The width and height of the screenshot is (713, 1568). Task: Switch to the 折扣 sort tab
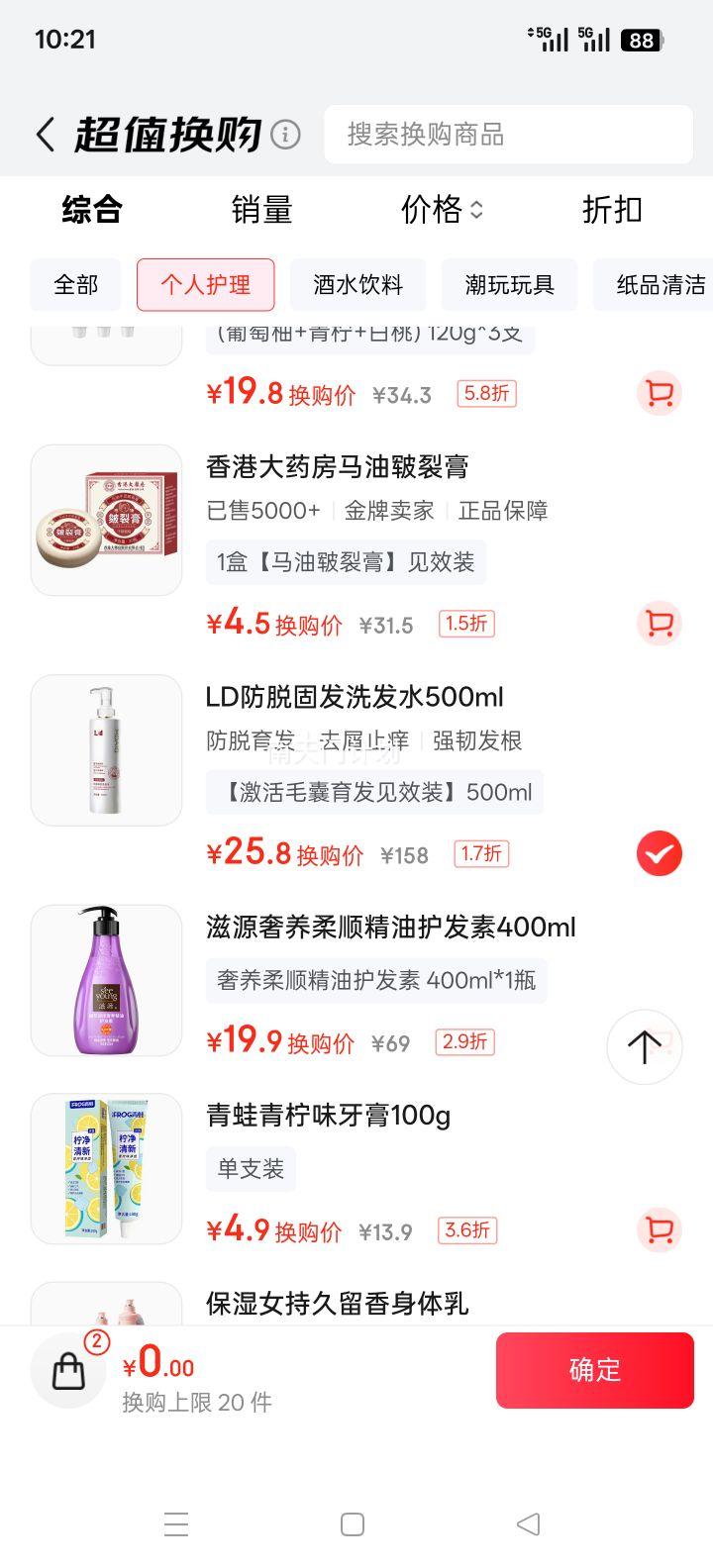(611, 210)
